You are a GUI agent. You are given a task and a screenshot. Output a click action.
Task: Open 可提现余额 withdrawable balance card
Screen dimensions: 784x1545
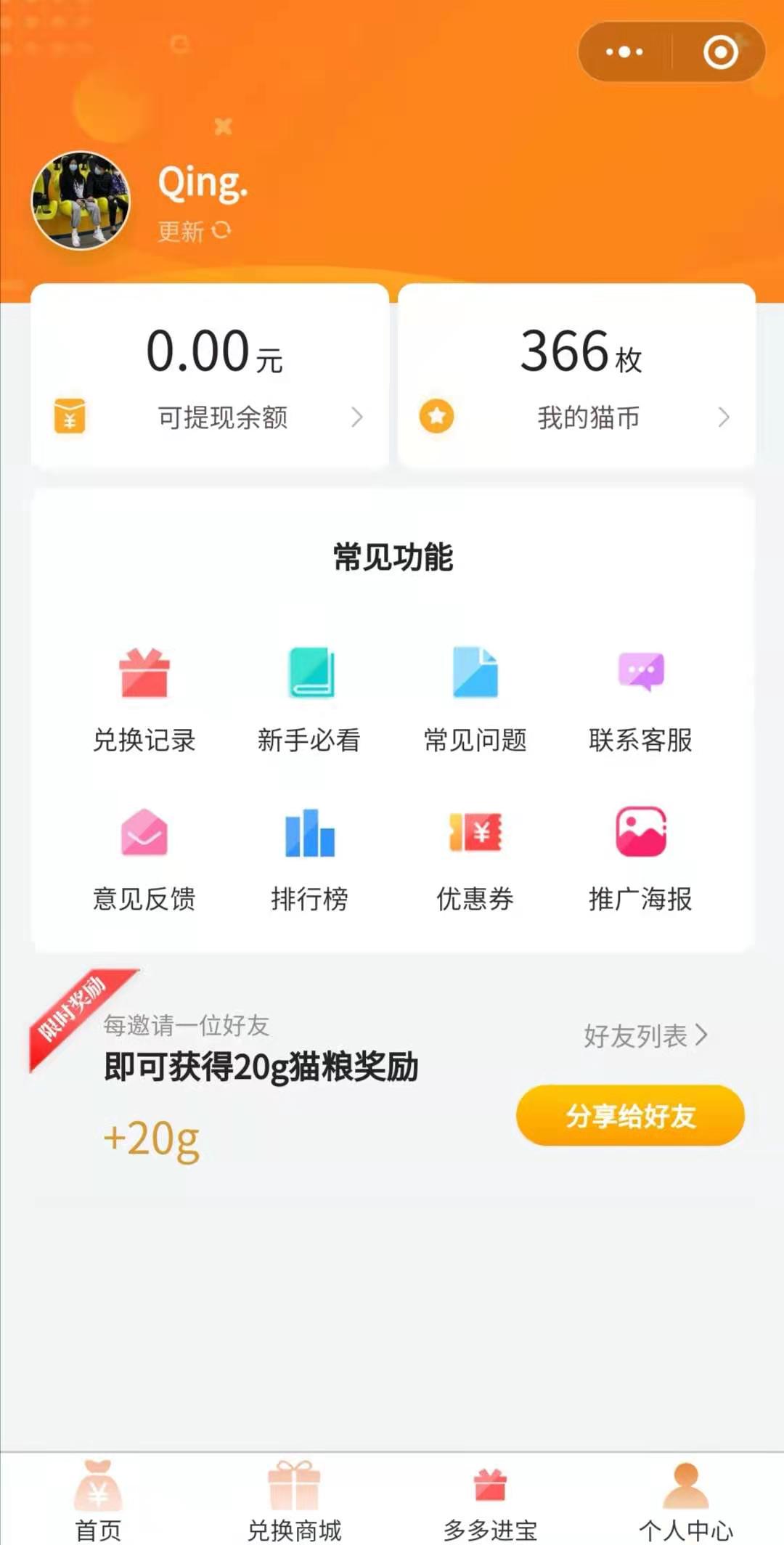pyautogui.click(x=210, y=378)
